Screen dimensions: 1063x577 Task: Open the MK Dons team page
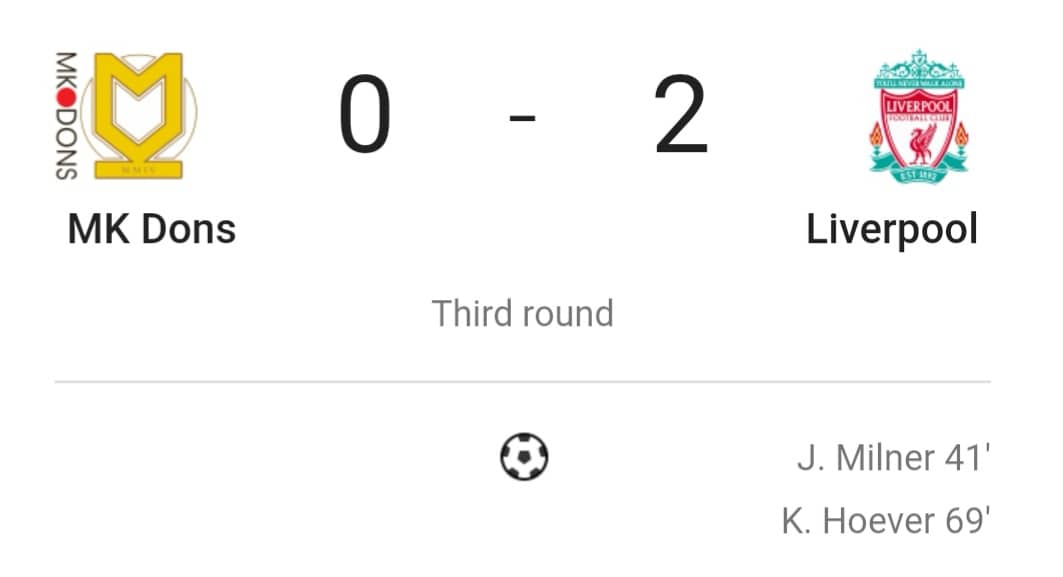click(x=151, y=229)
